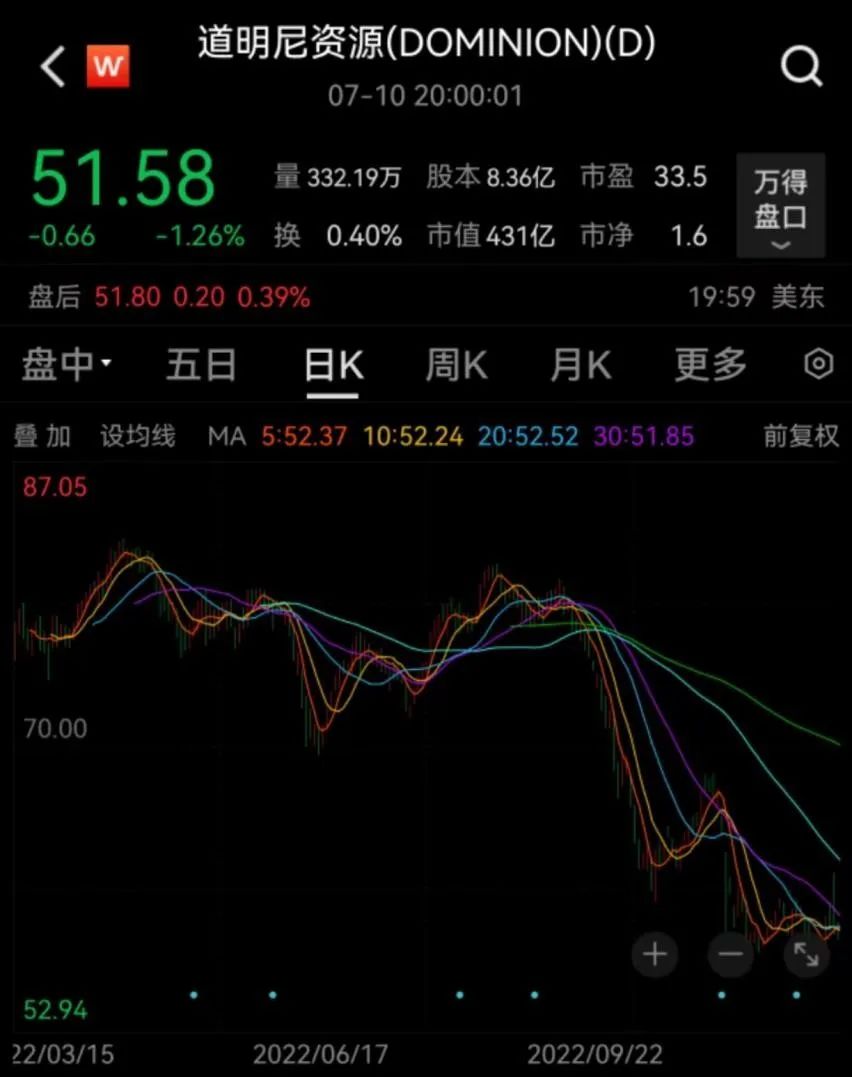Go back using the arrow

[52, 67]
